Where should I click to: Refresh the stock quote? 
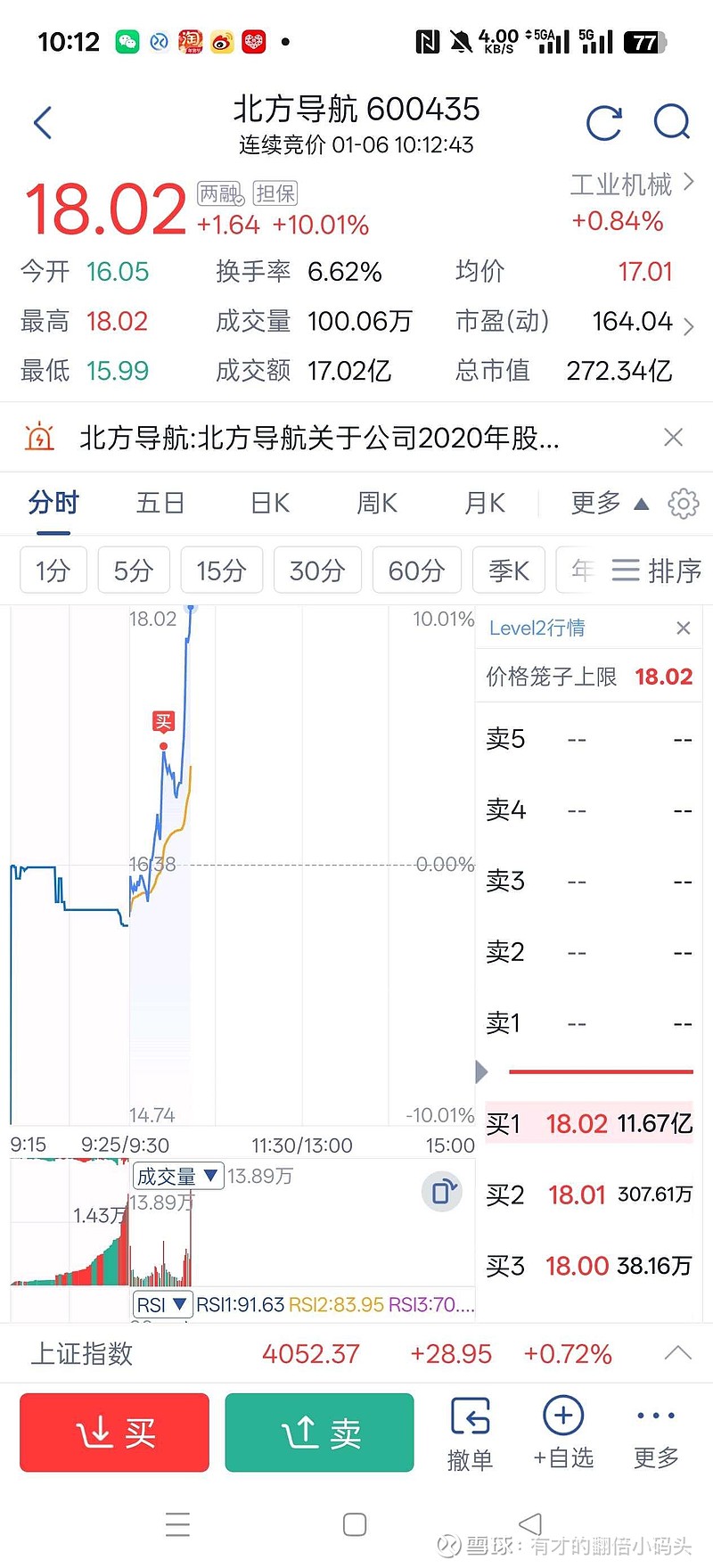point(605,122)
